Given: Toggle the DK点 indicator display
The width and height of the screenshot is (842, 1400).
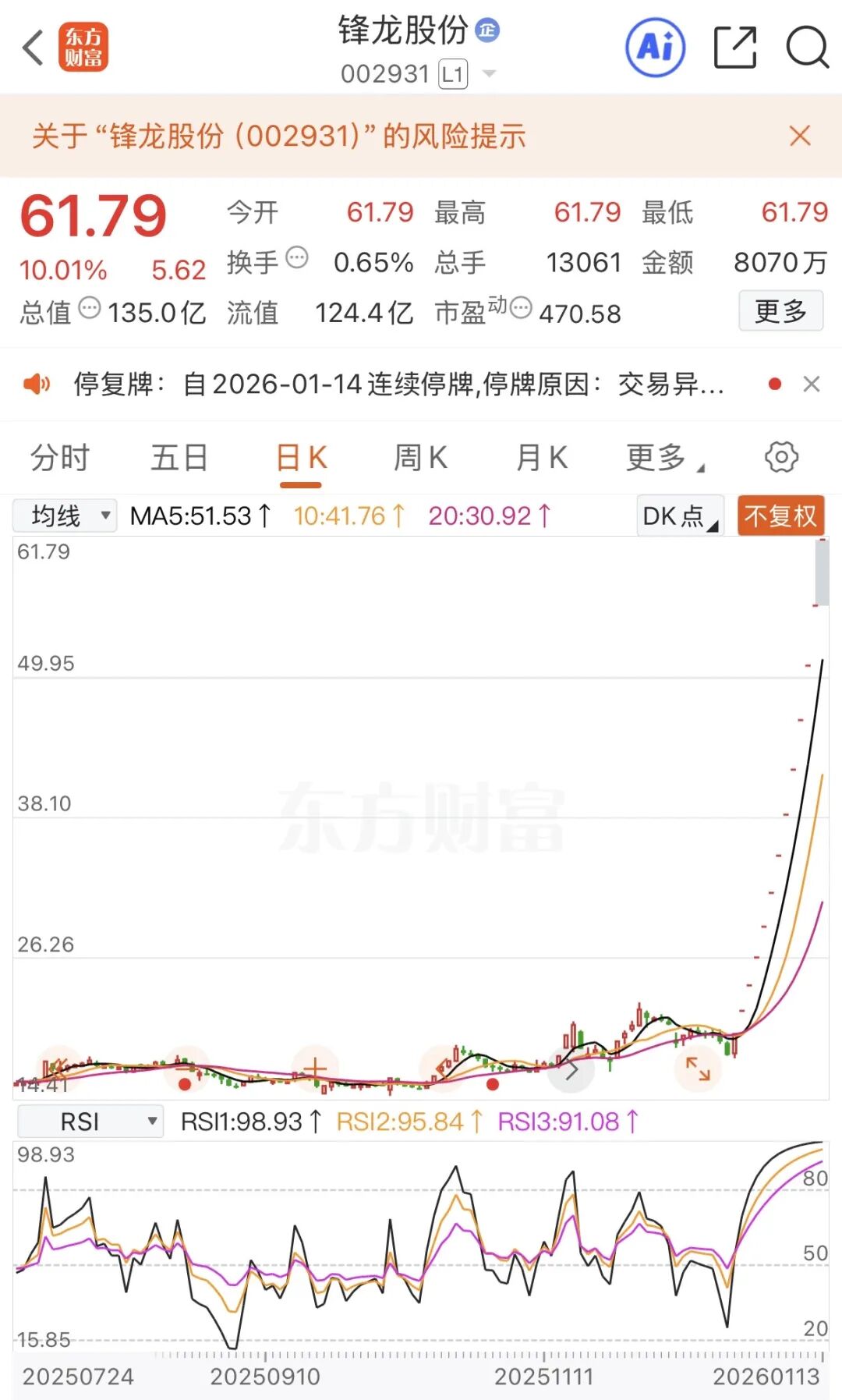Looking at the screenshot, I should (x=677, y=516).
